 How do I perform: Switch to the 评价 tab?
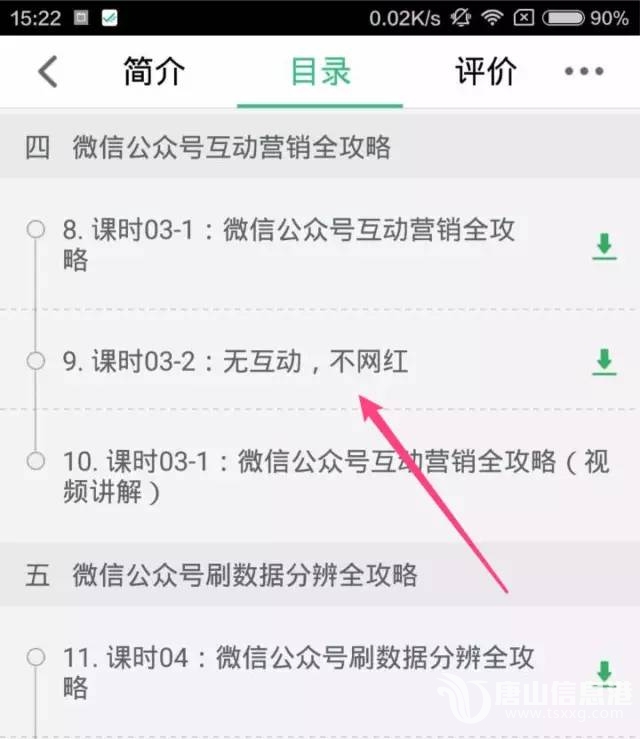tap(486, 72)
